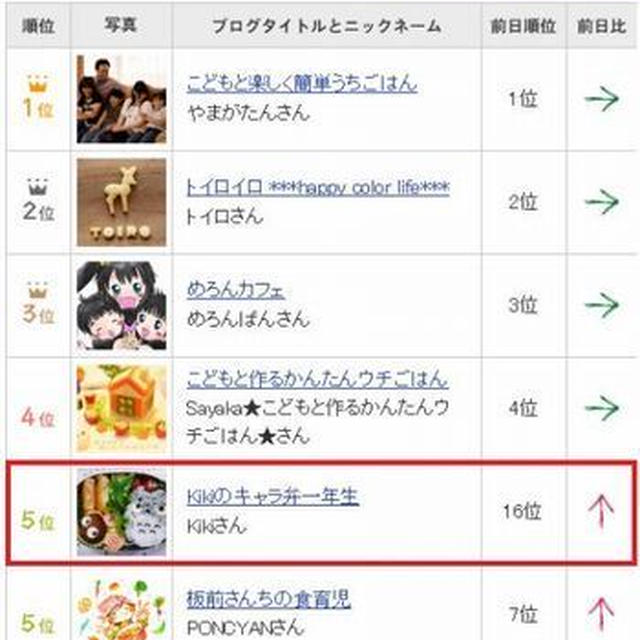Tap the character bento thumbnail for Kikiさん

click(x=121, y=512)
